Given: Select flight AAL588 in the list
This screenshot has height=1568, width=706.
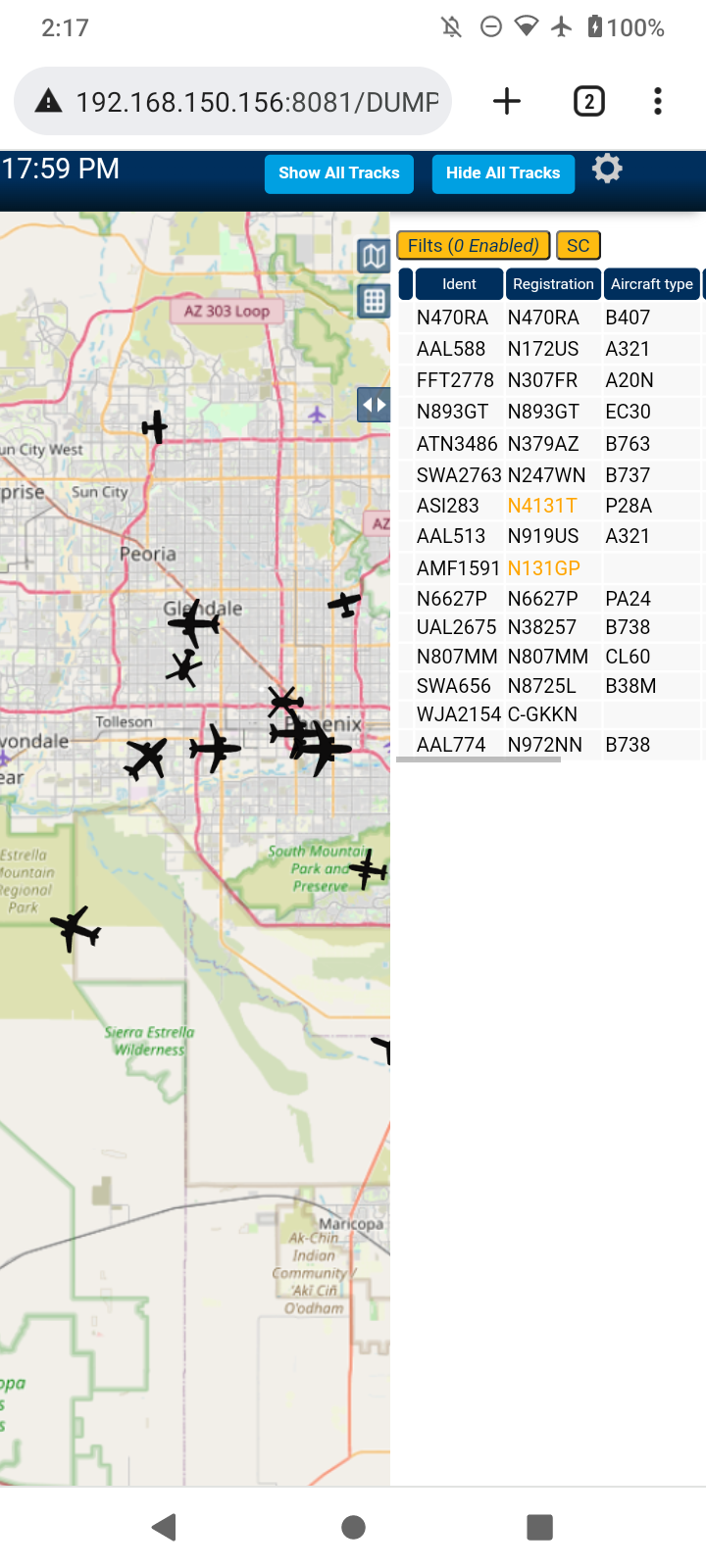Looking at the screenshot, I should (549, 349).
